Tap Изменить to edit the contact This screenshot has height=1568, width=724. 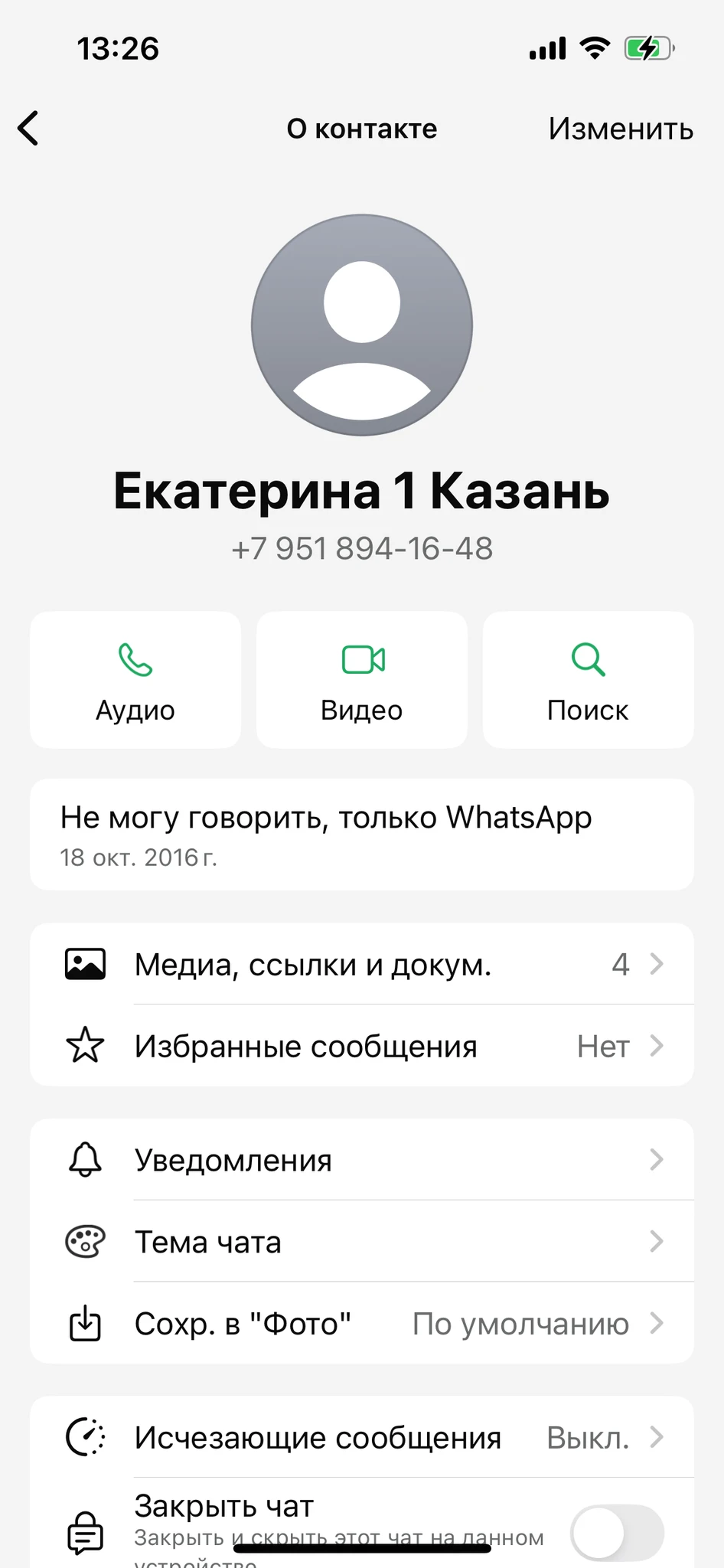point(620,129)
